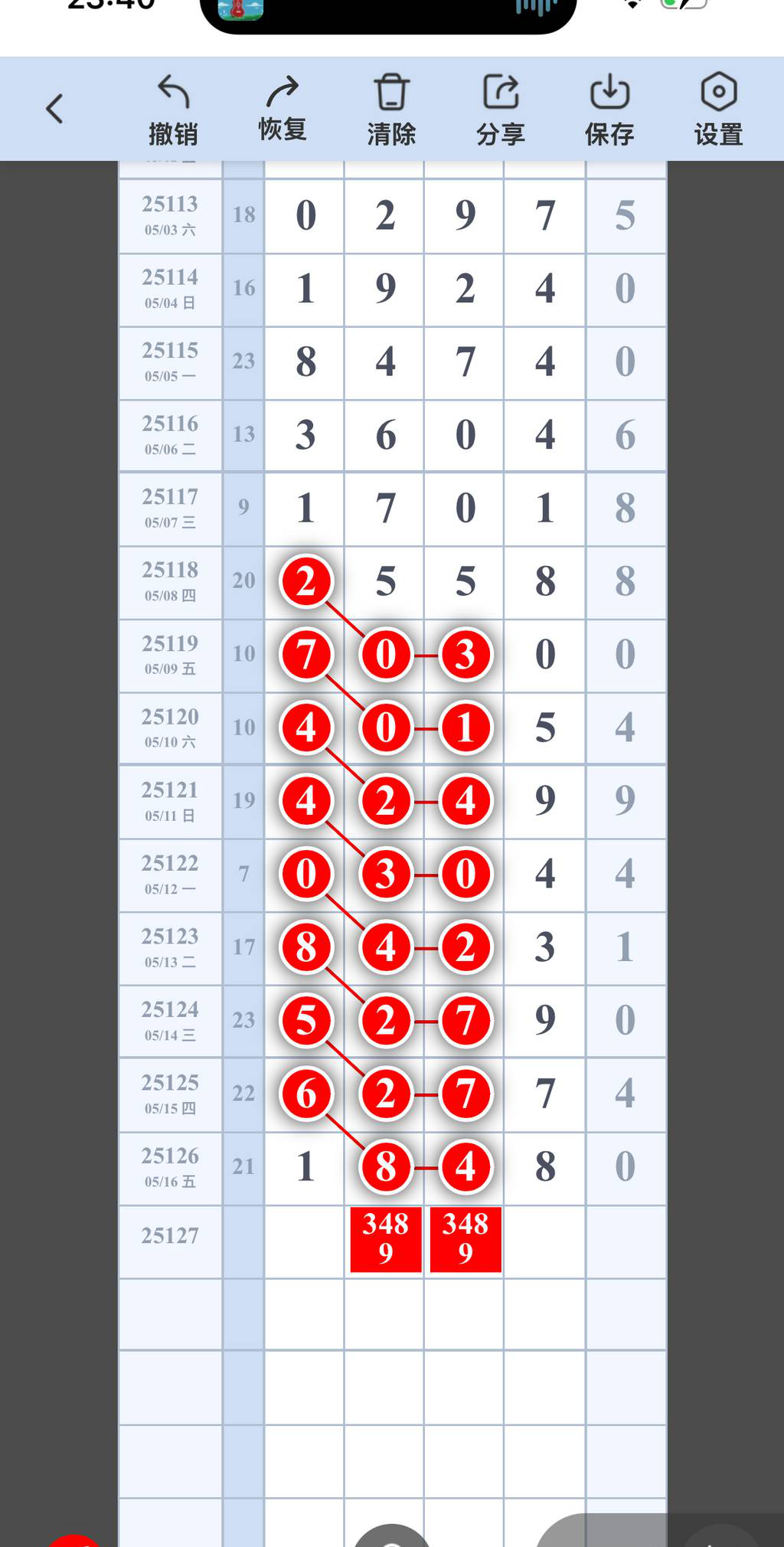Select the circled number 2 in row 25118

click(305, 581)
